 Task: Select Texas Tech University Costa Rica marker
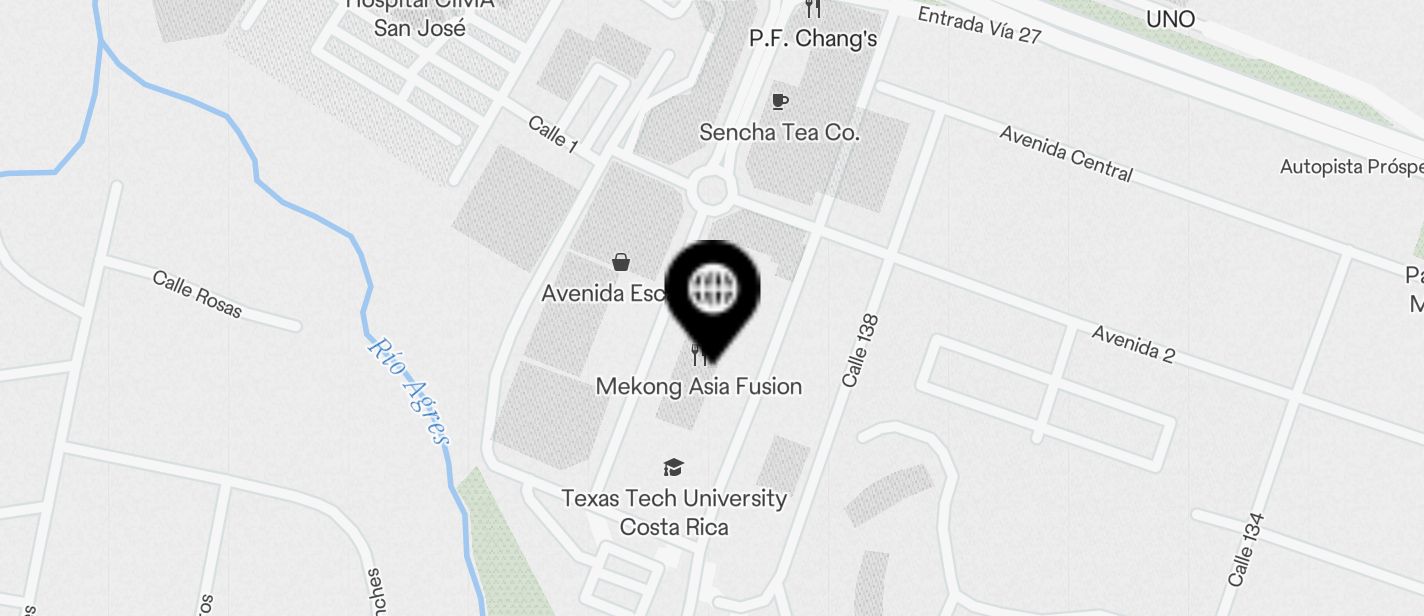click(x=674, y=468)
